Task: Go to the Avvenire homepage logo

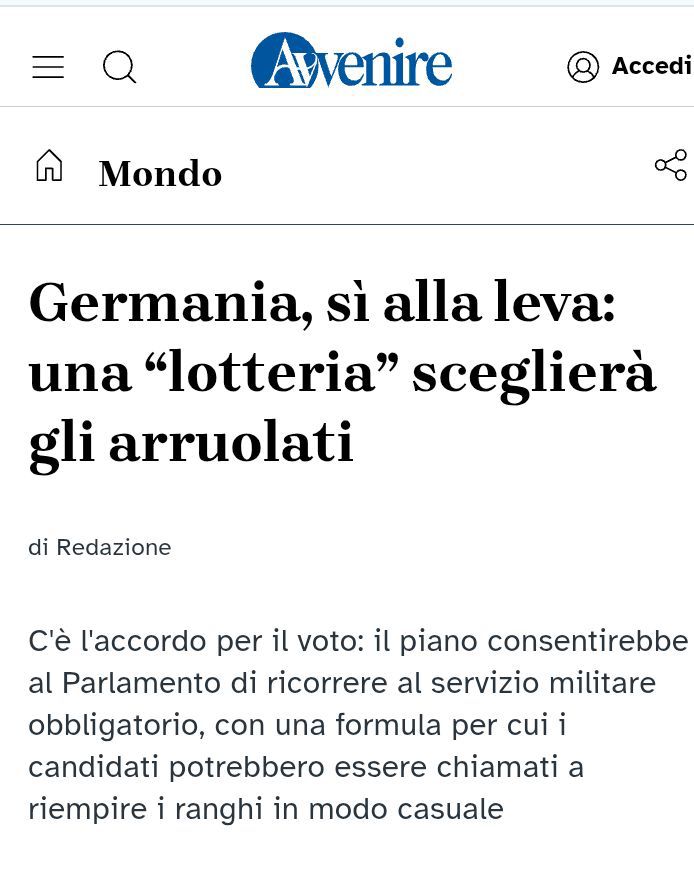Action: pos(351,62)
